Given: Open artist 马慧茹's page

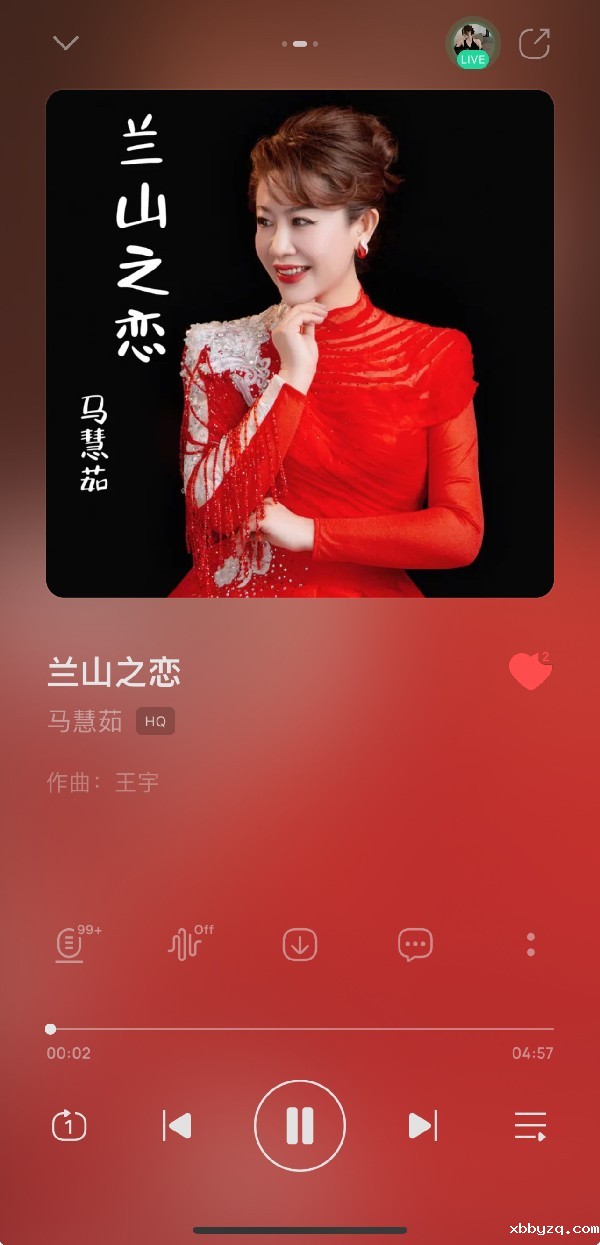Looking at the screenshot, I should 85,721.
